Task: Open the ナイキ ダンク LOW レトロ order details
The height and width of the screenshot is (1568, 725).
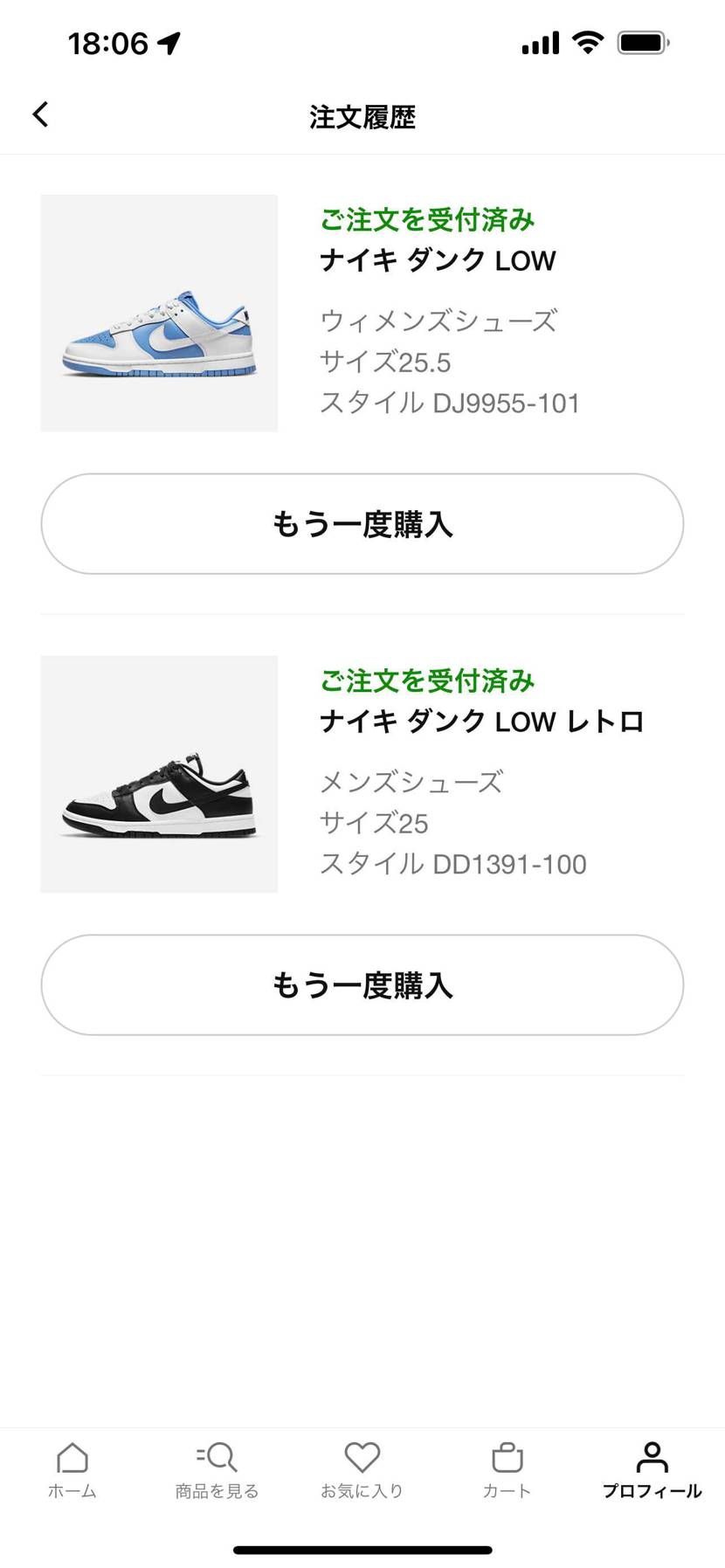Action: coord(481,722)
